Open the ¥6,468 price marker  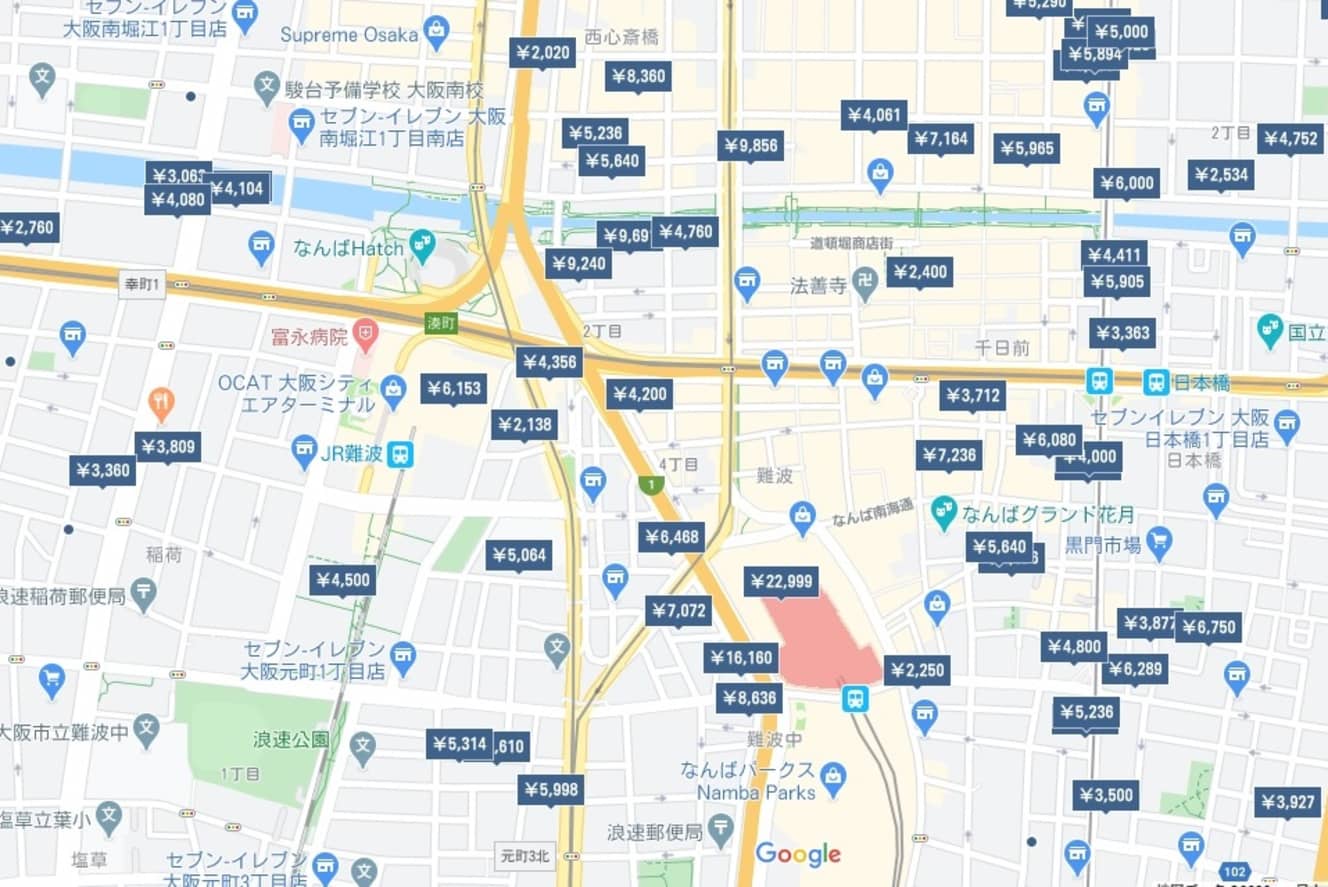[x=672, y=538]
